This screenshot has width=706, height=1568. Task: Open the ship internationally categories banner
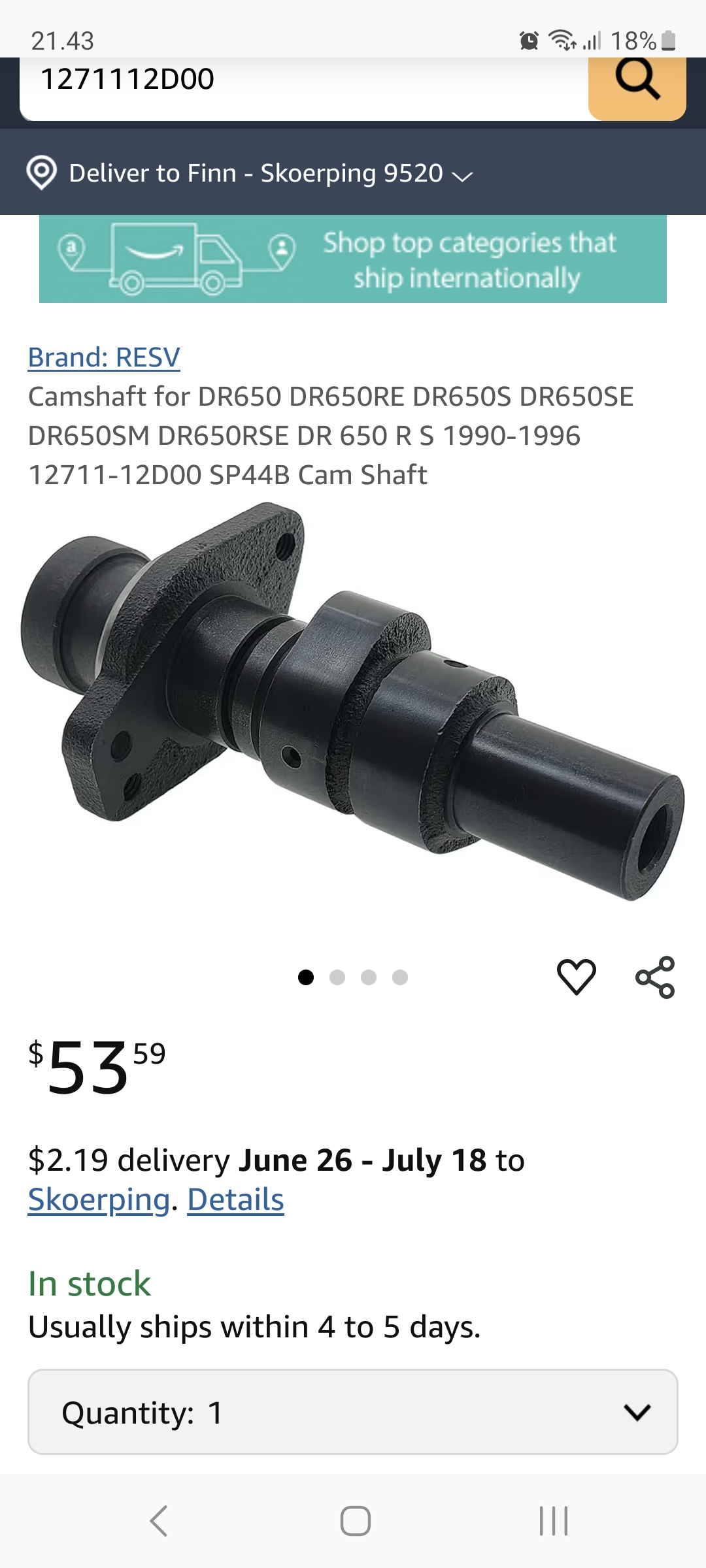click(x=353, y=259)
